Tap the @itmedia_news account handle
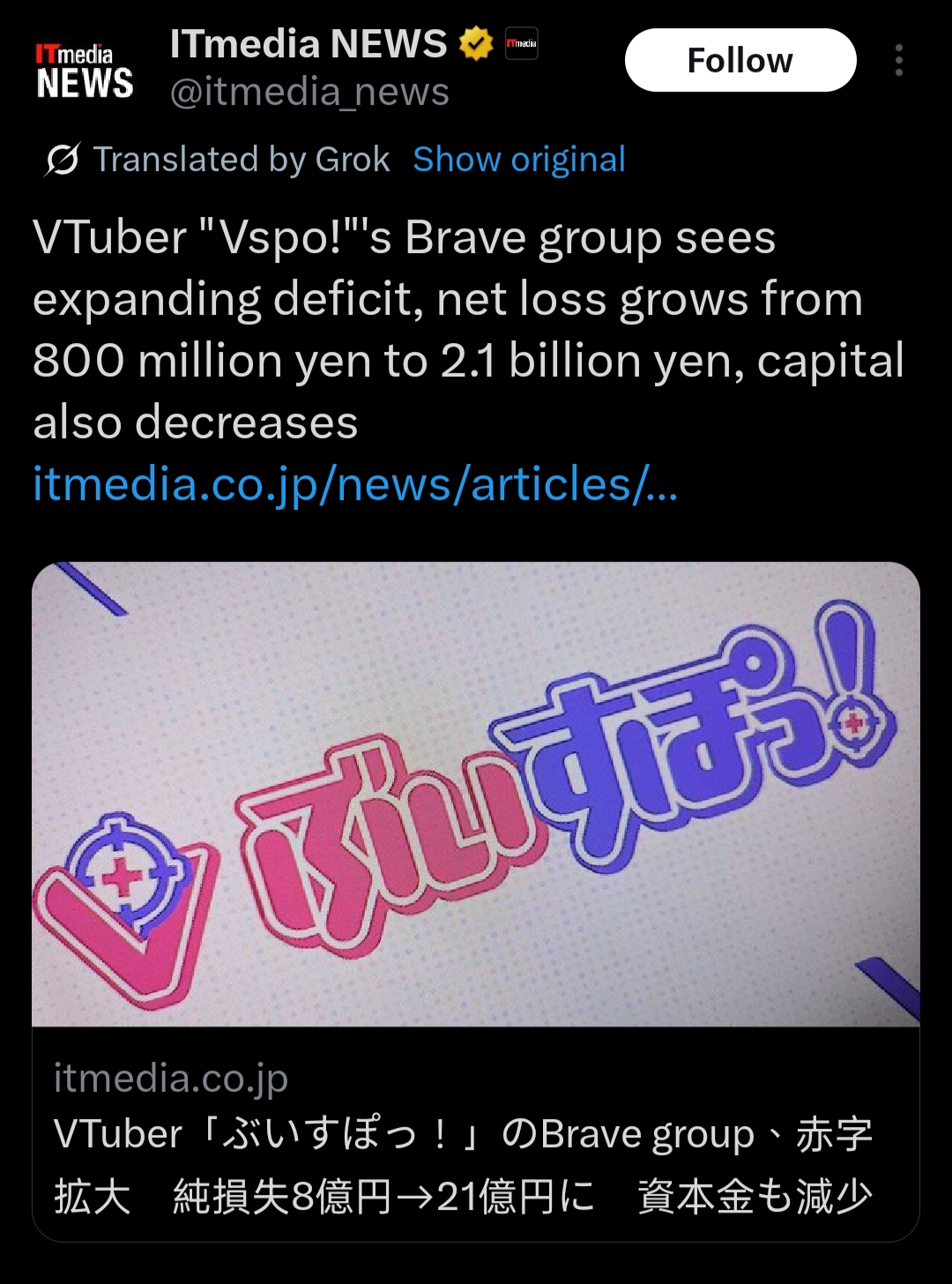 (x=309, y=93)
